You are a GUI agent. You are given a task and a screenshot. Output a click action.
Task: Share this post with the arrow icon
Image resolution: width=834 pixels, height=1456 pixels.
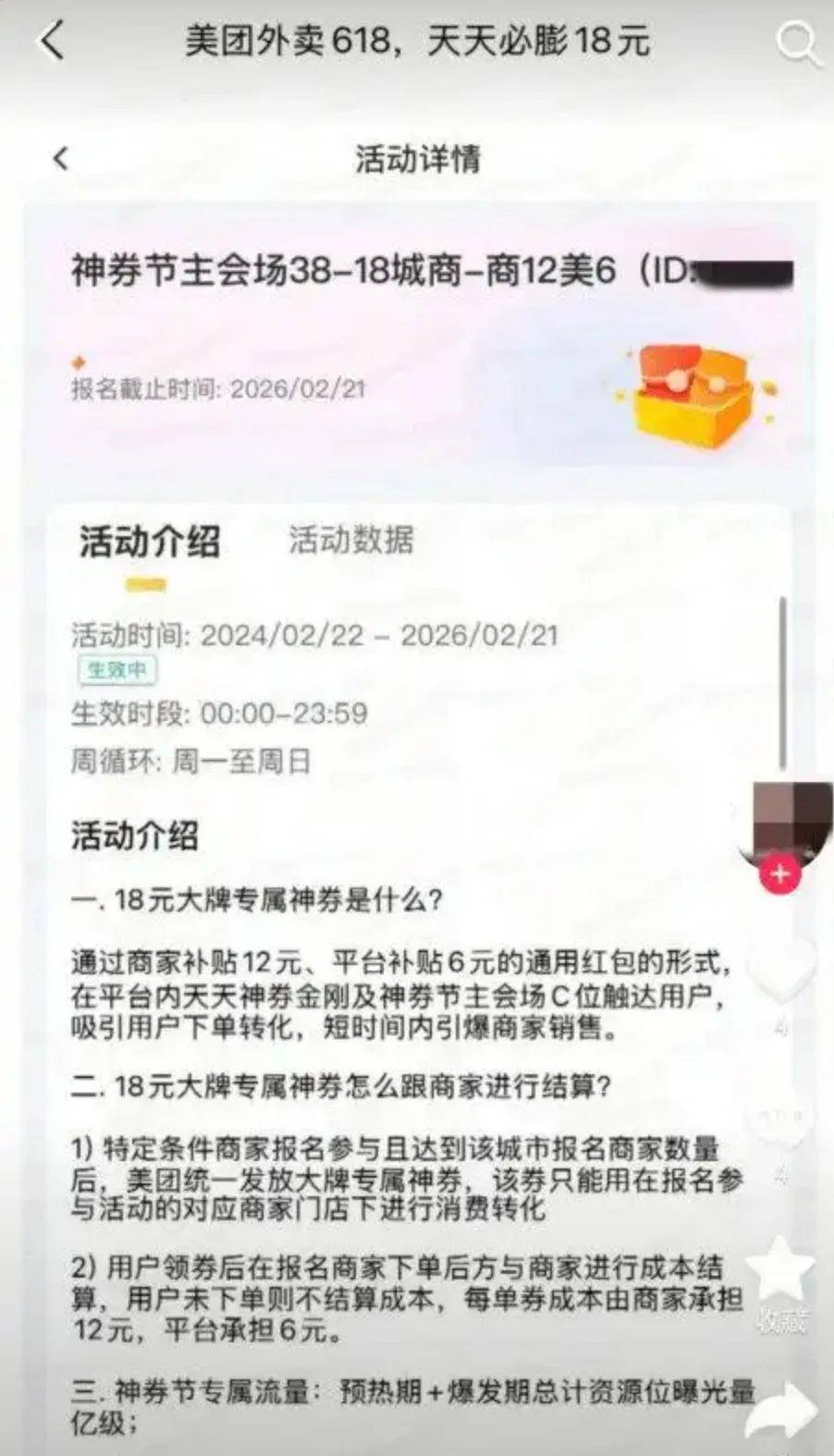(x=781, y=1410)
